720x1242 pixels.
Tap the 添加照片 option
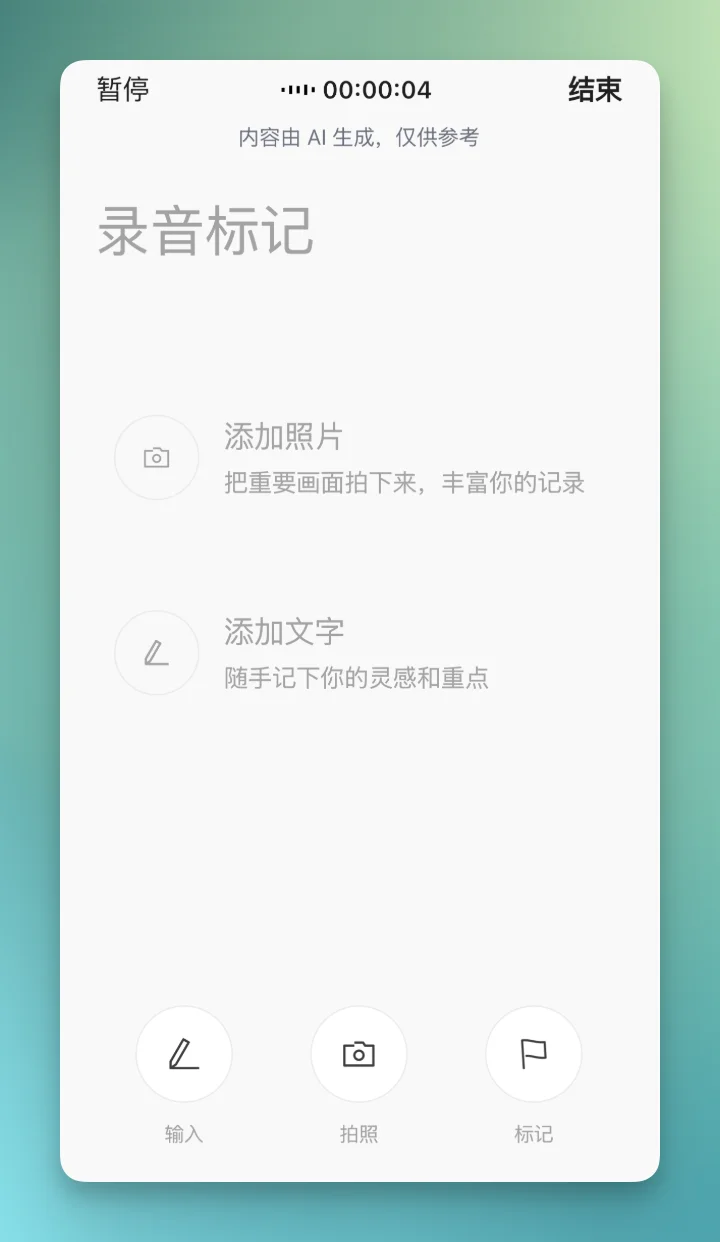pyautogui.click(x=284, y=438)
